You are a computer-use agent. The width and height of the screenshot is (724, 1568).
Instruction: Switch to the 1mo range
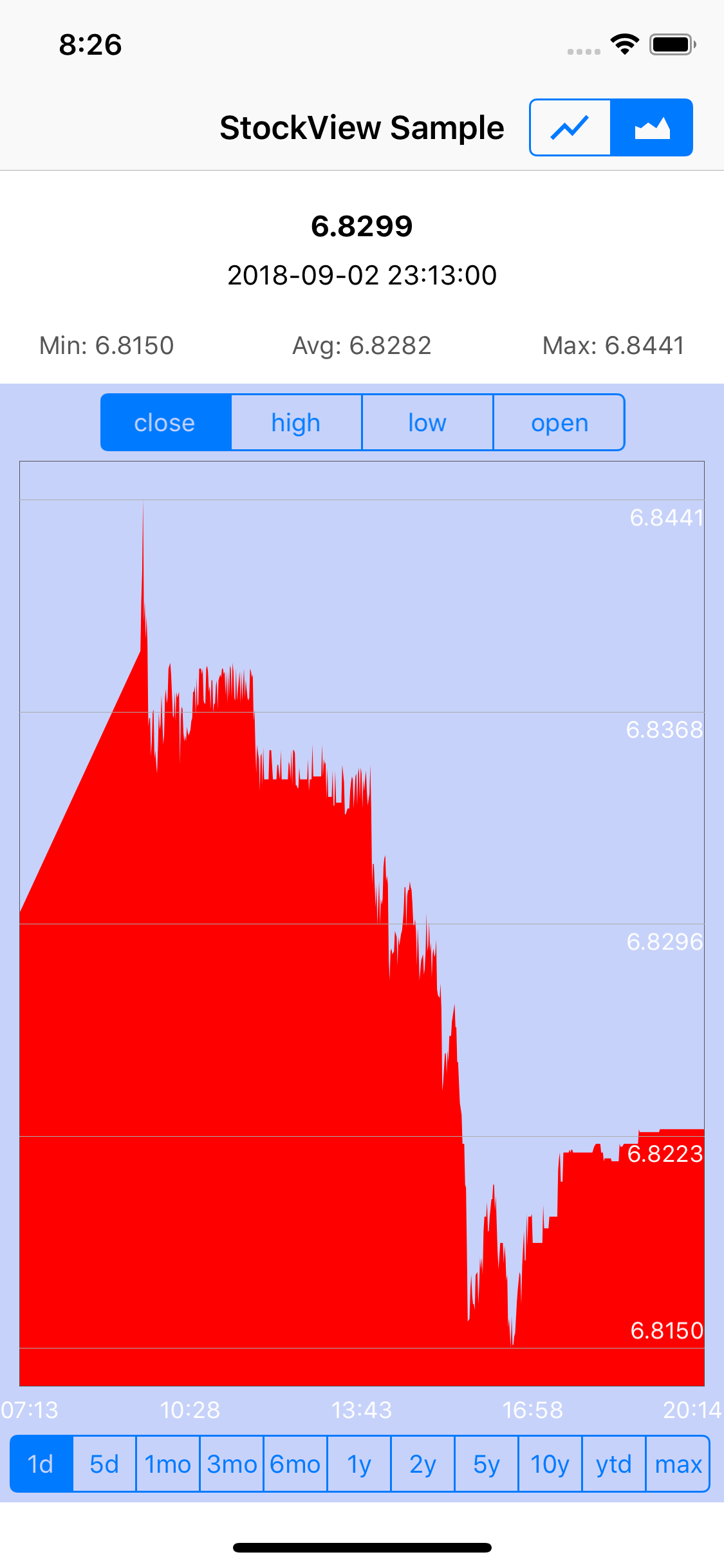point(168,1464)
